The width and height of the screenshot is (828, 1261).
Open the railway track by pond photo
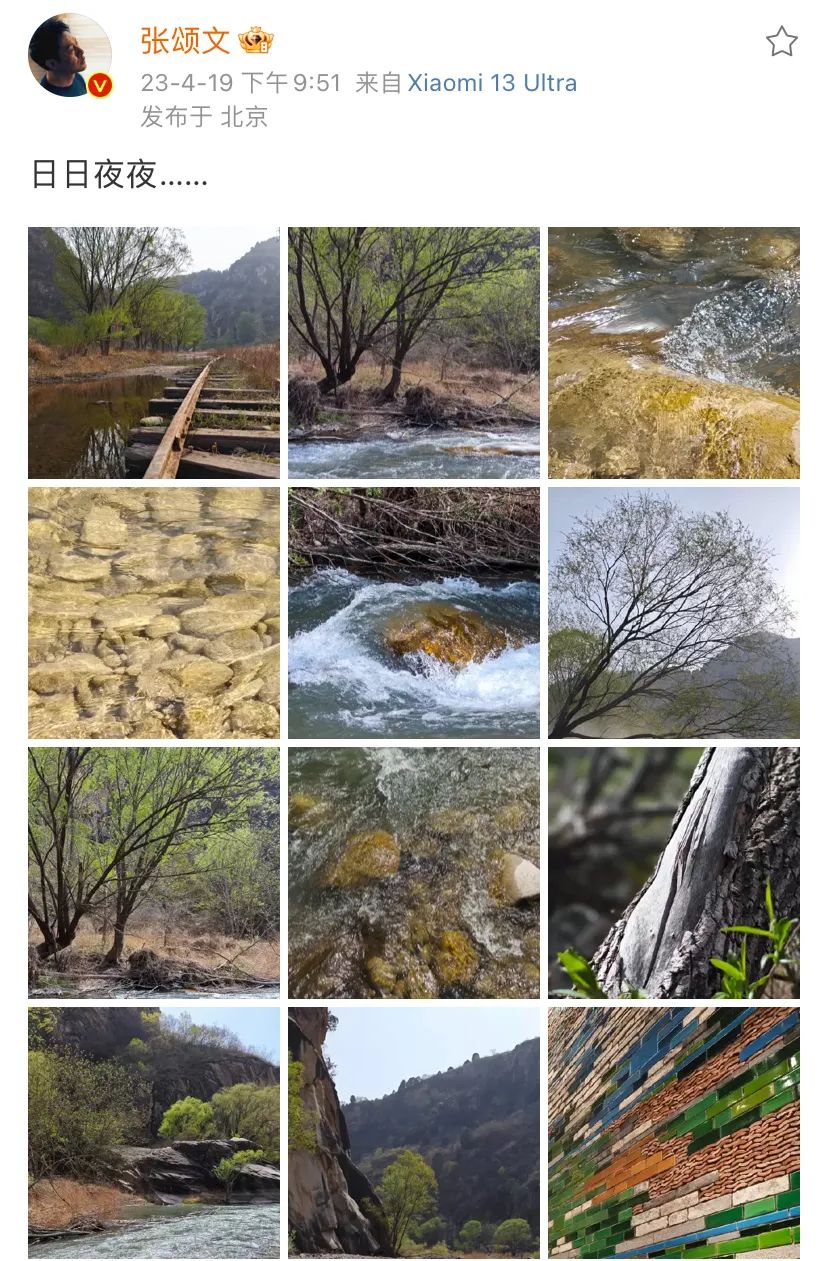154,353
